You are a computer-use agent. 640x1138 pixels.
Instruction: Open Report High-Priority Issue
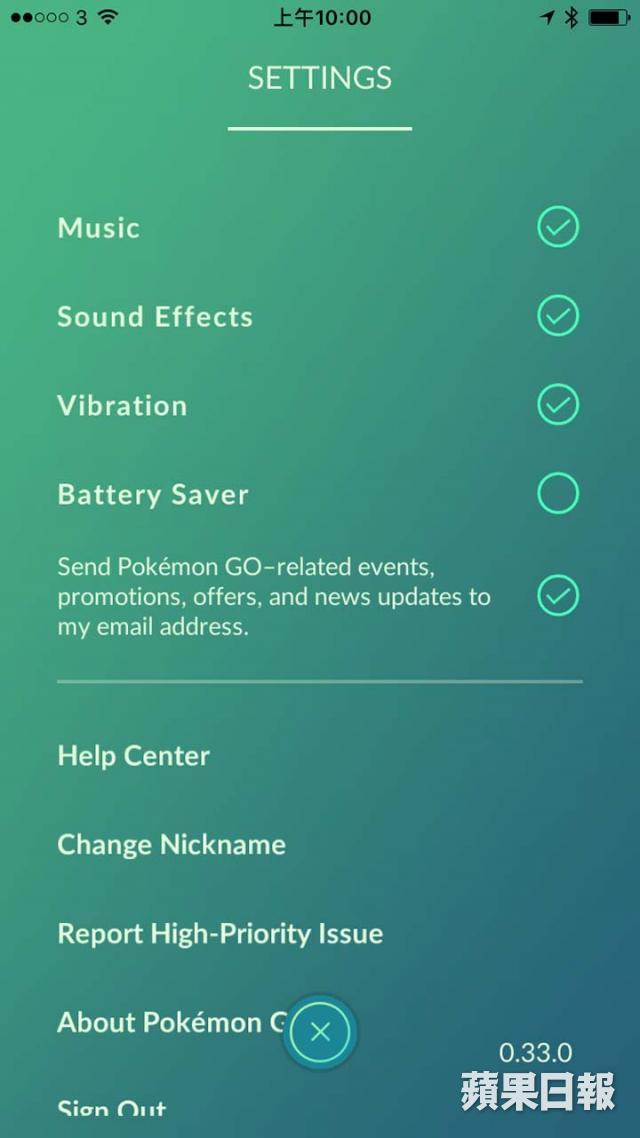tap(220, 933)
